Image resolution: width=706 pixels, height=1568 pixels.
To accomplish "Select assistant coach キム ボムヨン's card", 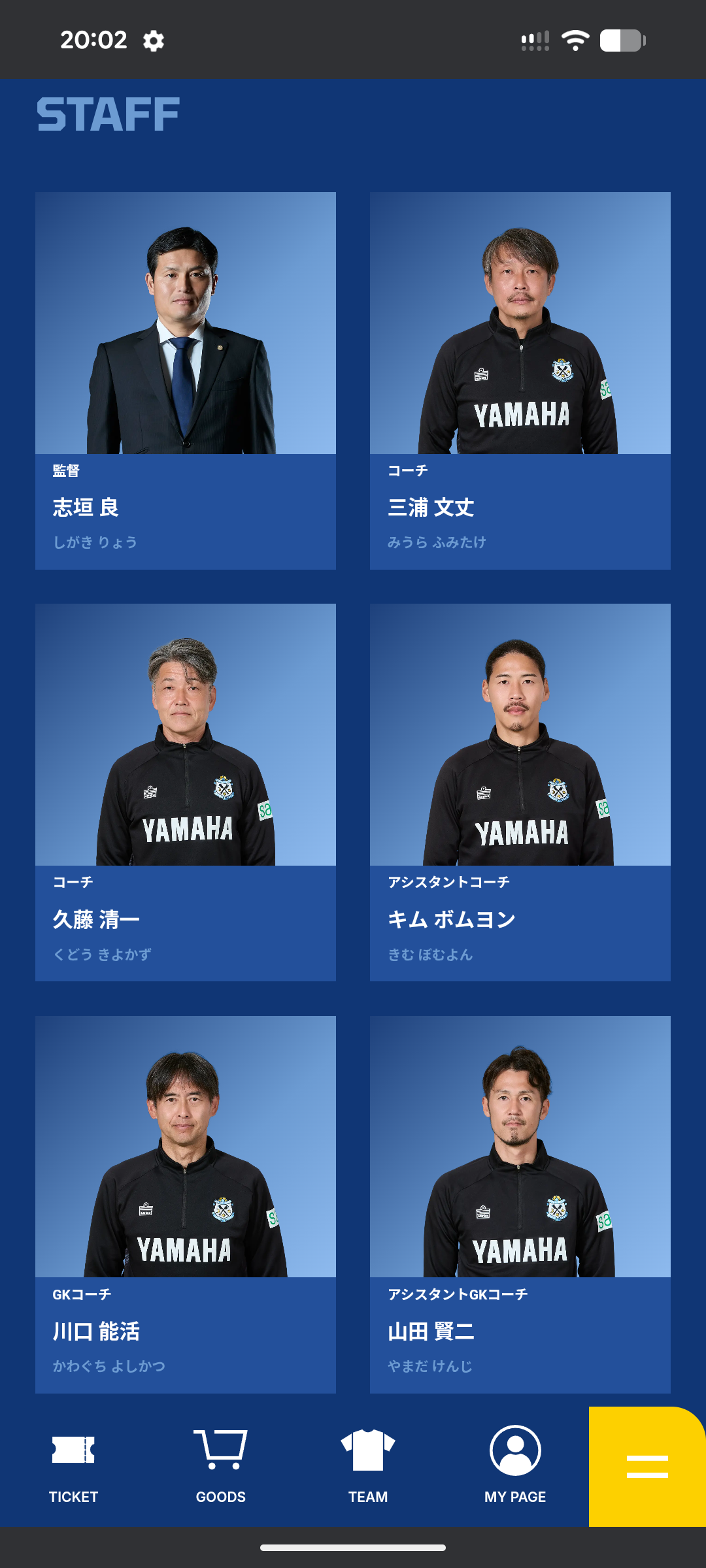I will tap(520, 792).
